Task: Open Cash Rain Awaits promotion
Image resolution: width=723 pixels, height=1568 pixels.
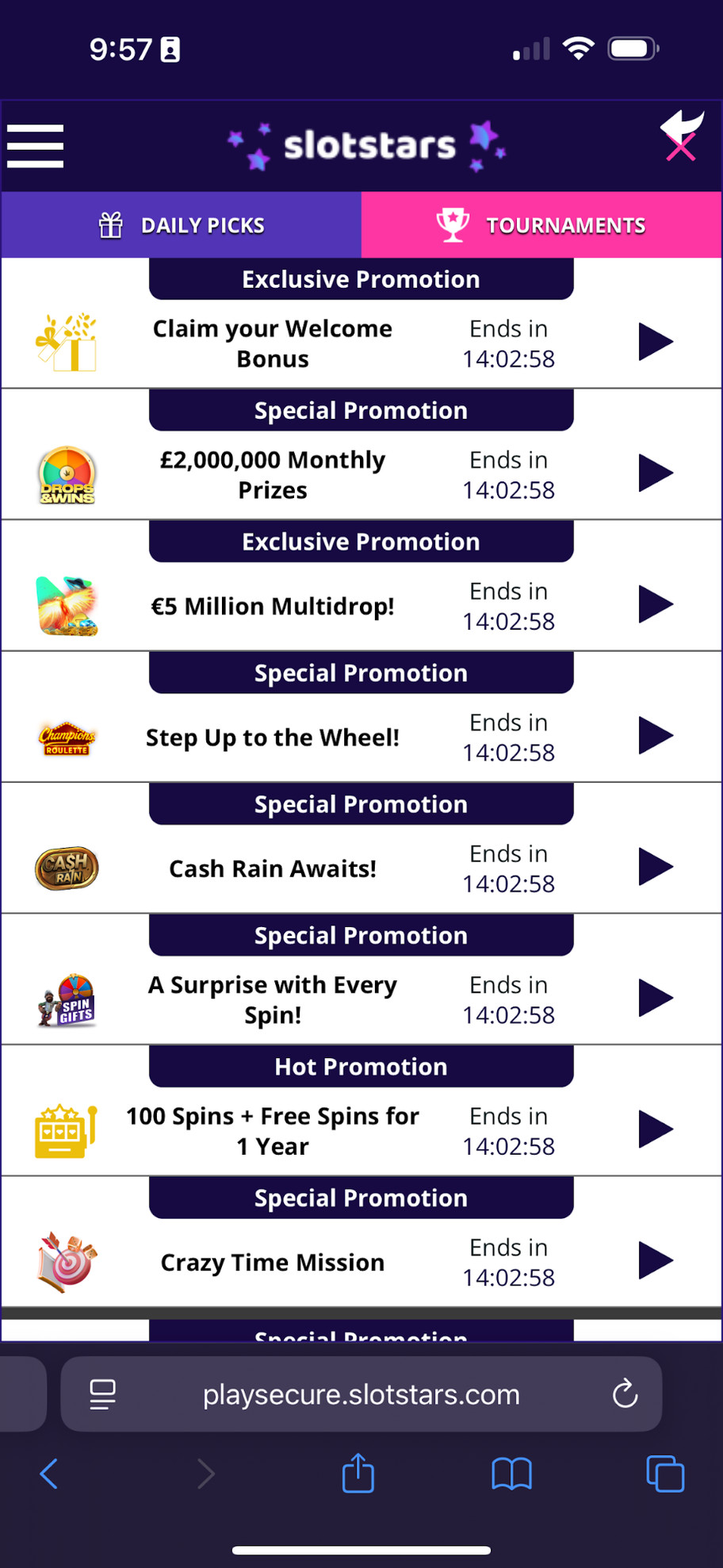Action: (x=655, y=868)
